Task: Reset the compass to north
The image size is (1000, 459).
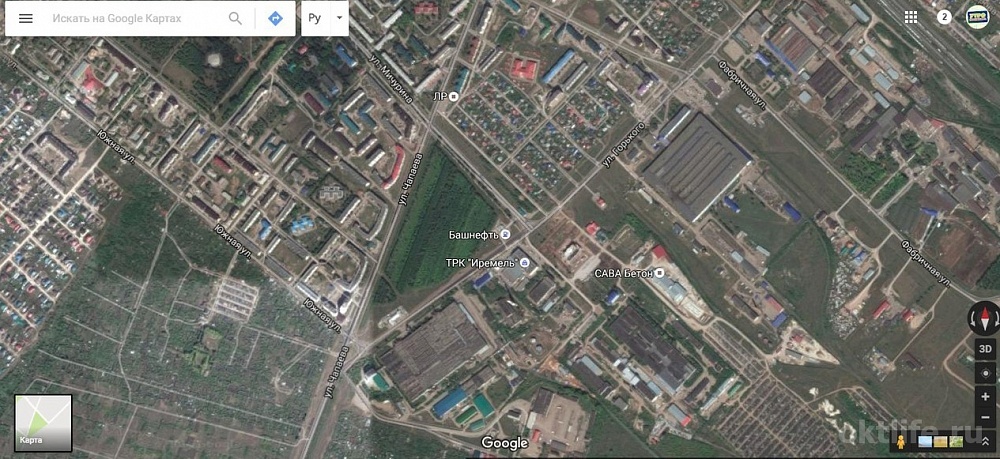Action: [x=985, y=319]
